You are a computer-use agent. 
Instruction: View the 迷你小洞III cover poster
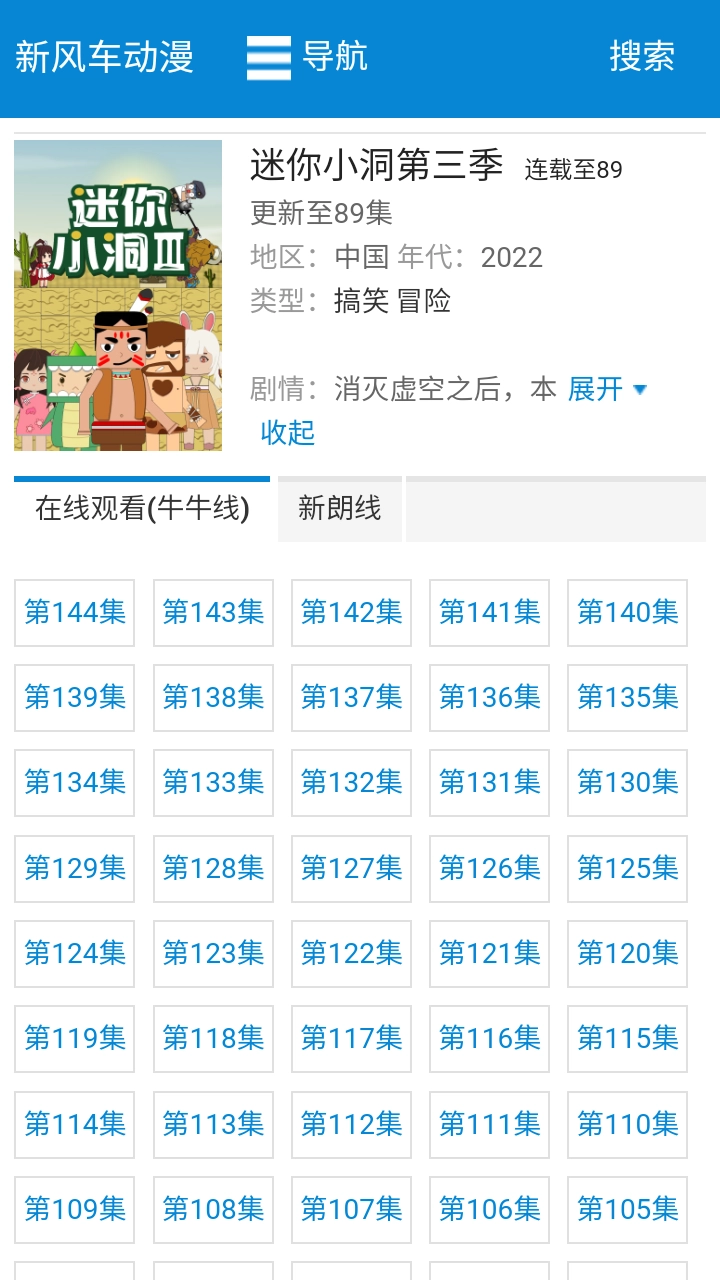tap(117, 297)
